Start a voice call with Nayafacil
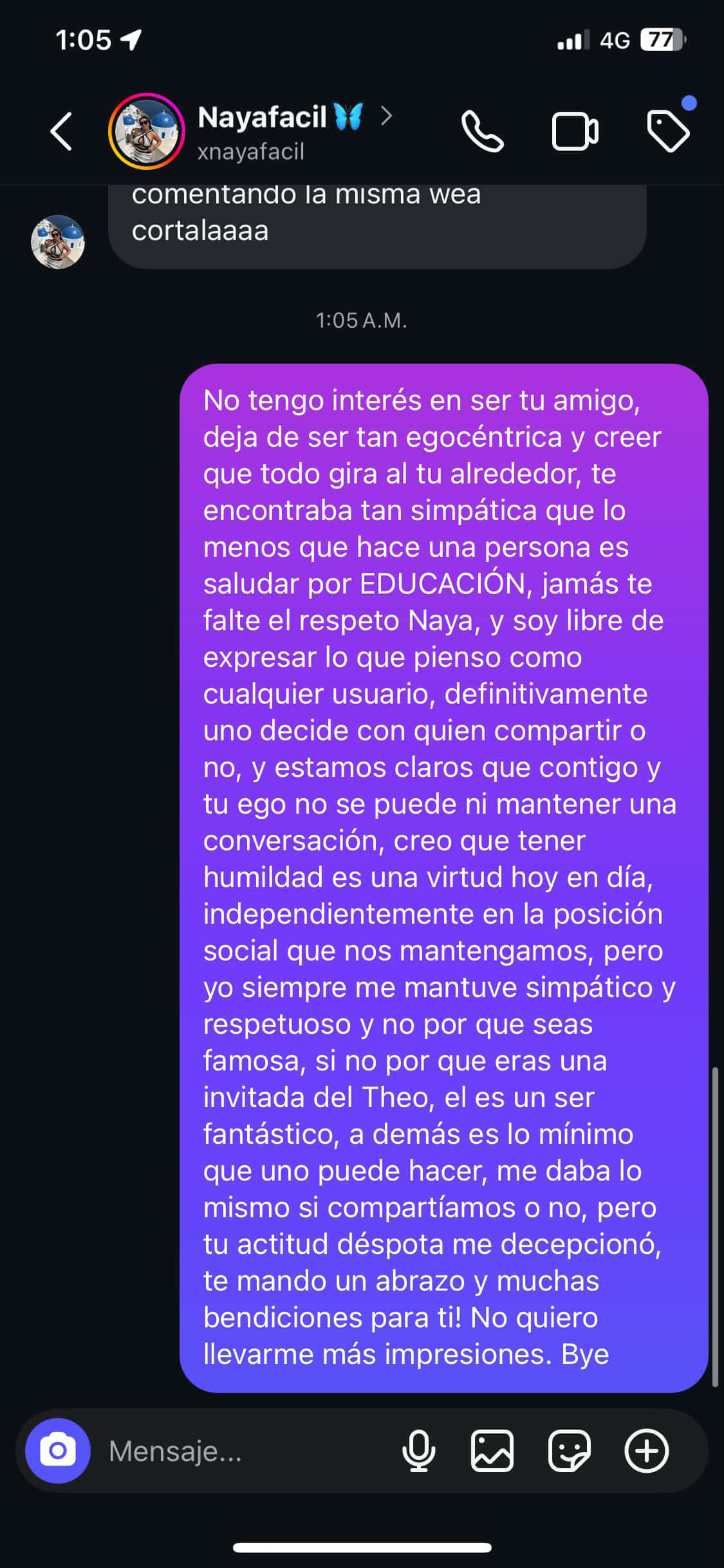 (x=482, y=132)
